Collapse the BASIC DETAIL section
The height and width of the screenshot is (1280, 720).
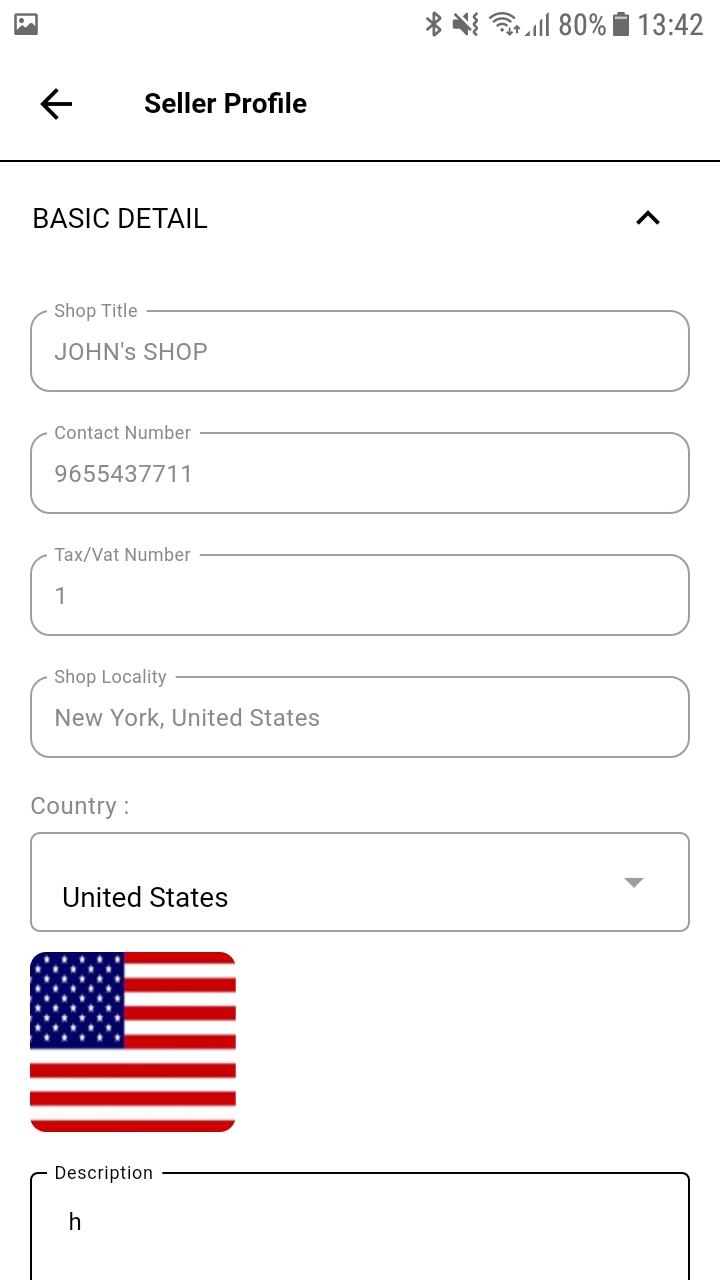click(x=647, y=218)
